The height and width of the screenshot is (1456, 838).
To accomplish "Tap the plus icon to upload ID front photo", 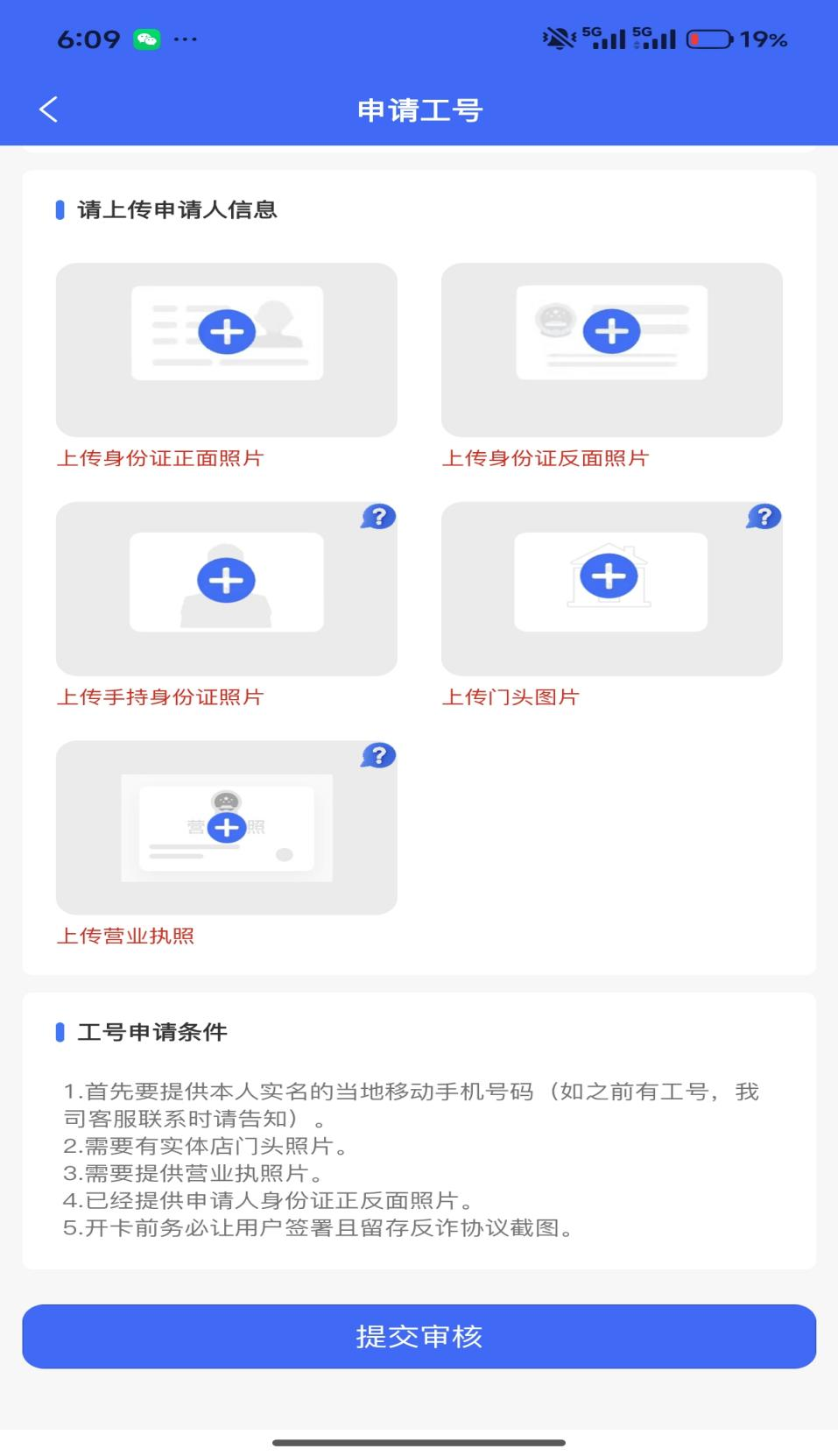I will [226, 331].
